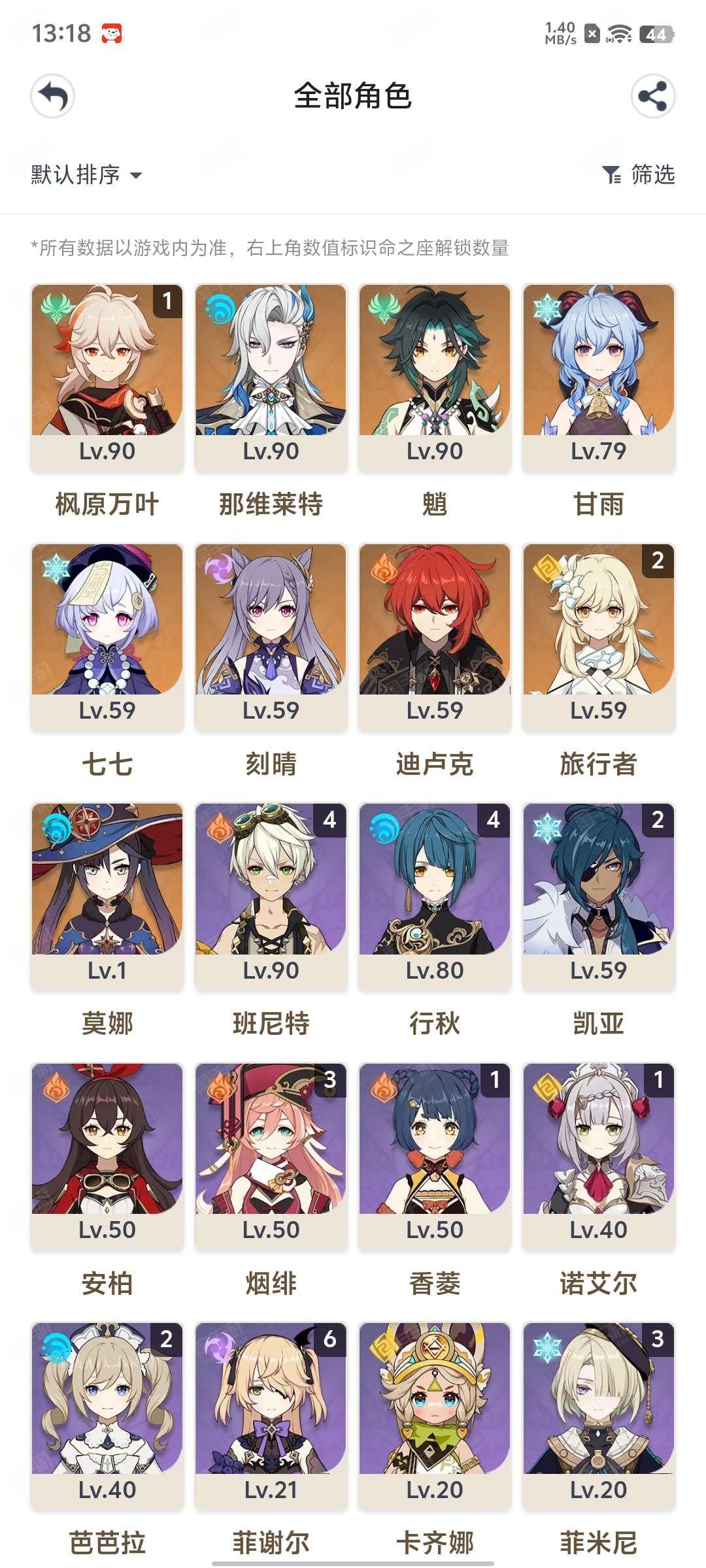Viewport: 706px width, 1568px height.
Task: Select the 行秋 character card
Action: tap(435, 896)
